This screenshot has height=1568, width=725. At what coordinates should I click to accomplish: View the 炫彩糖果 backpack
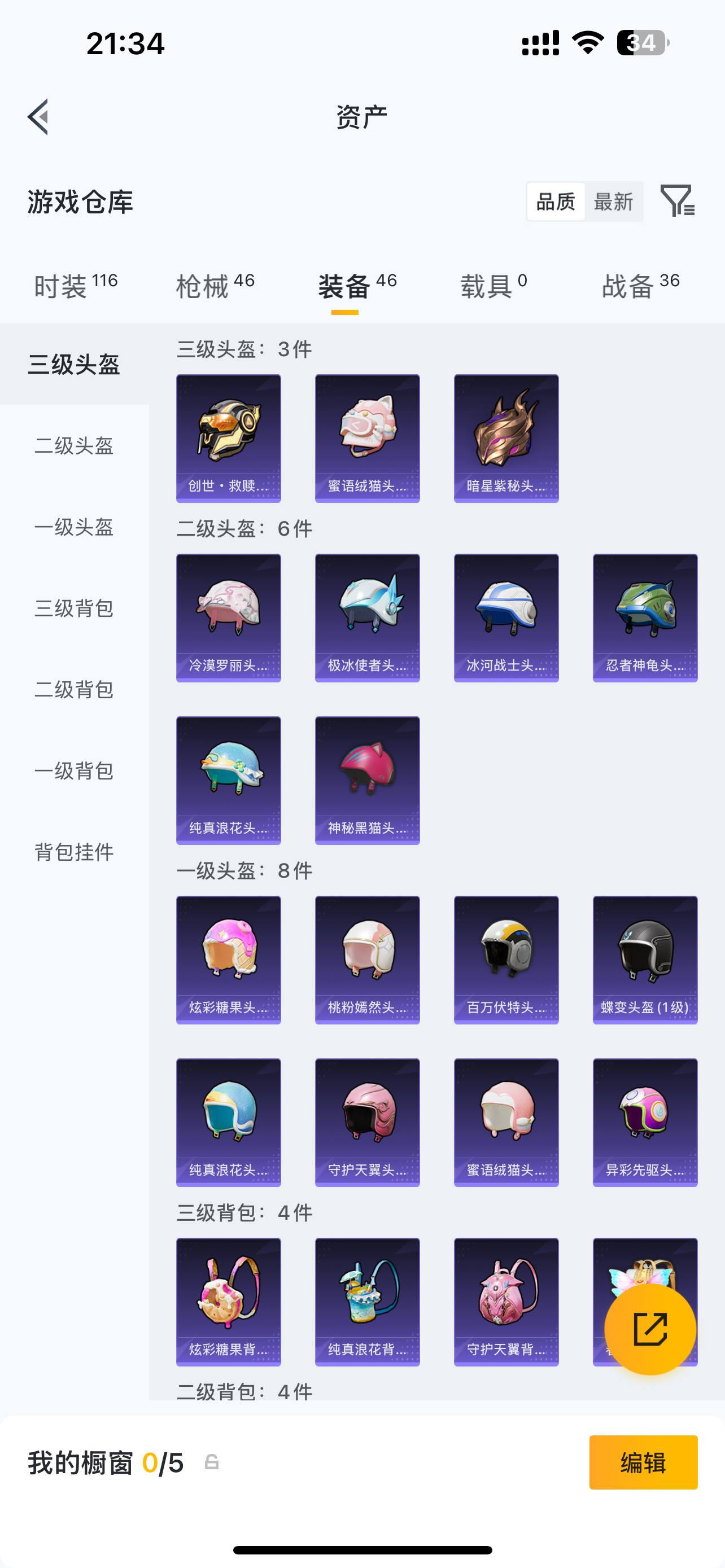pyautogui.click(x=228, y=1302)
